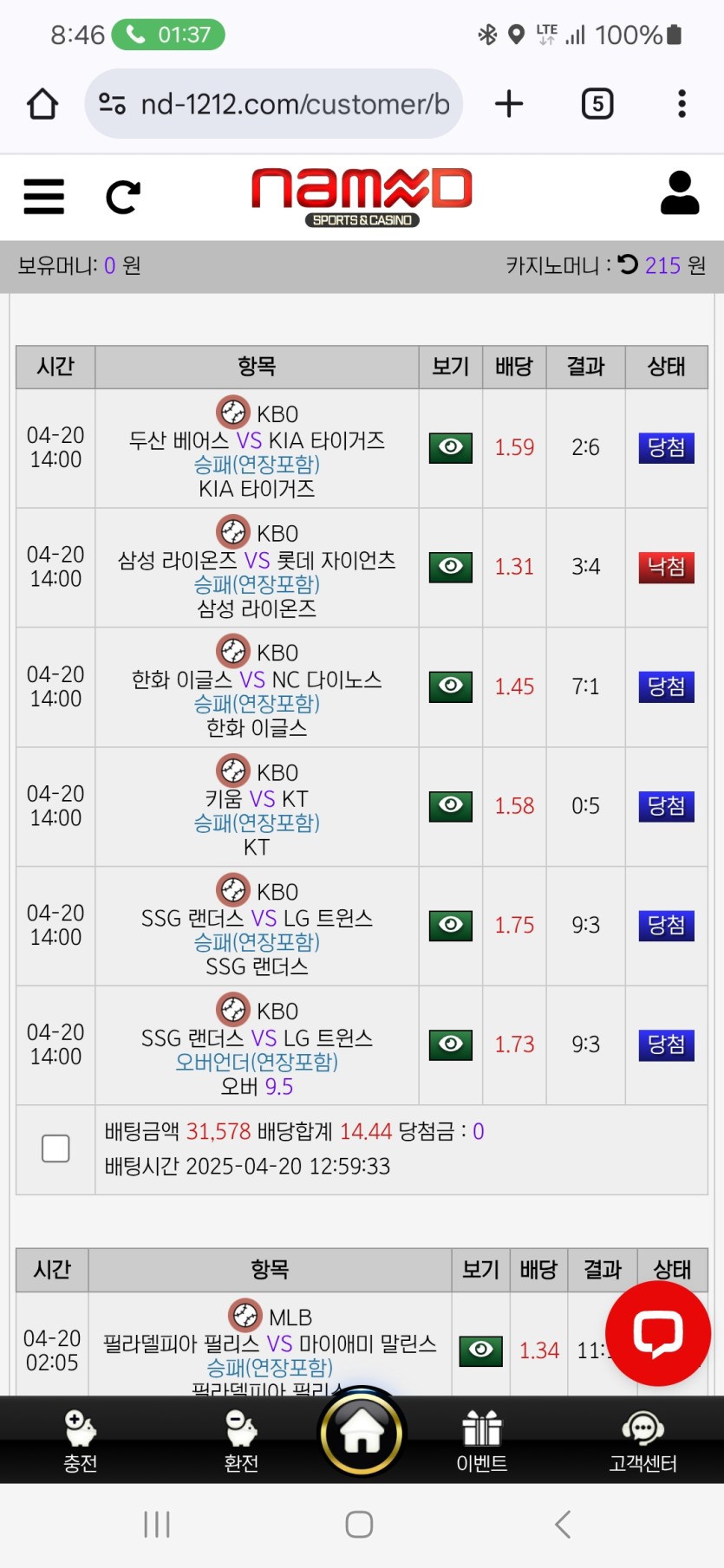
Task: Select the bet slip checkbox
Action: [55, 1148]
